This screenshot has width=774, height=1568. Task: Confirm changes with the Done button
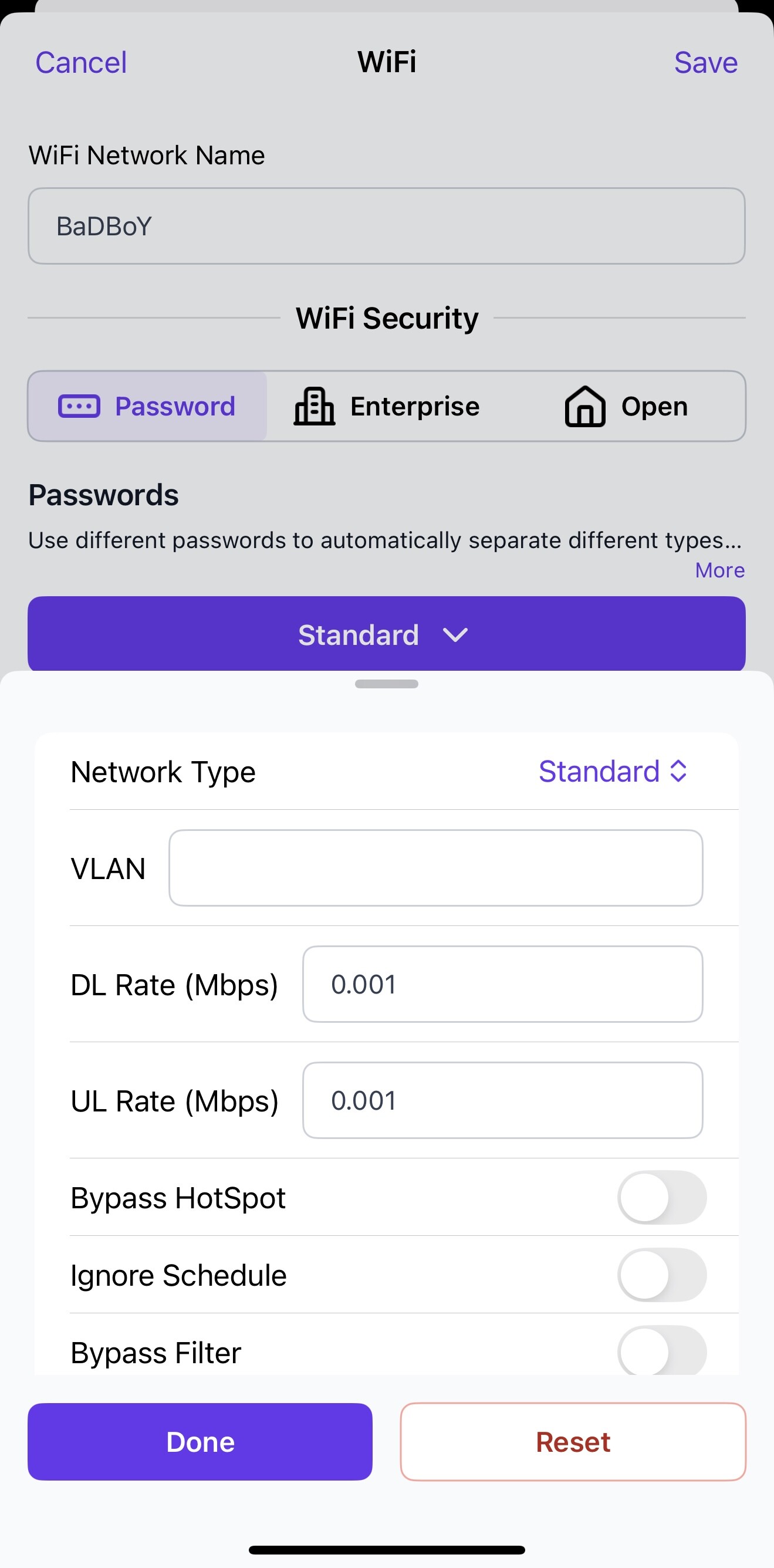[x=200, y=1442]
